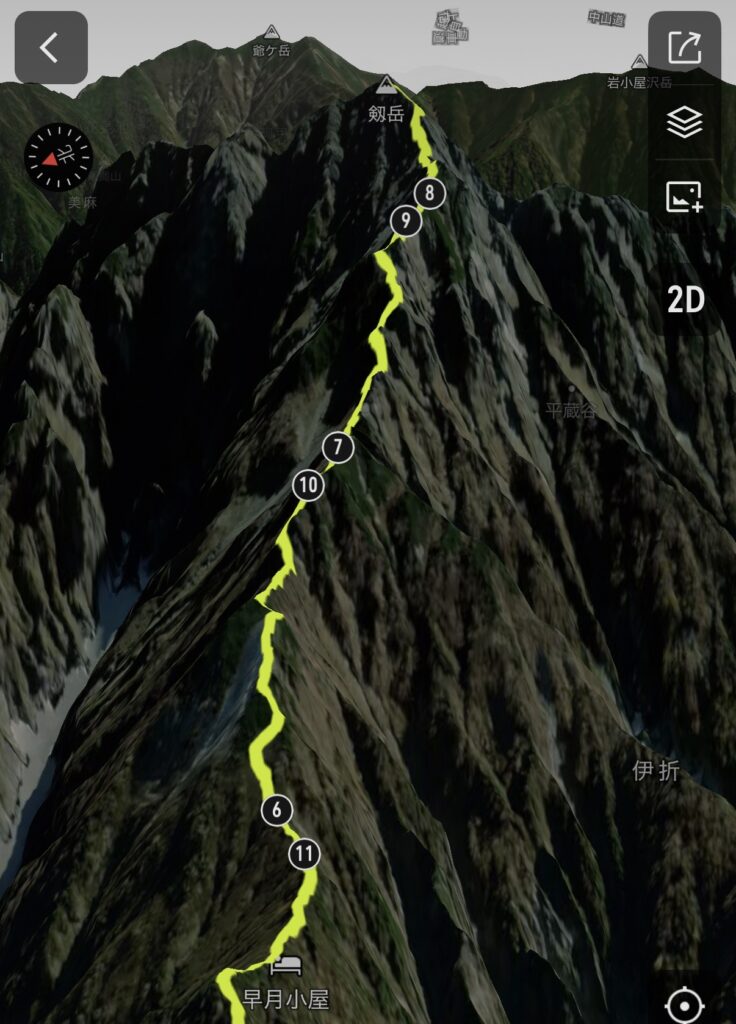This screenshot has width=736, height=1024.
Task: Select route marker number 8
Action: coord(429,194)
